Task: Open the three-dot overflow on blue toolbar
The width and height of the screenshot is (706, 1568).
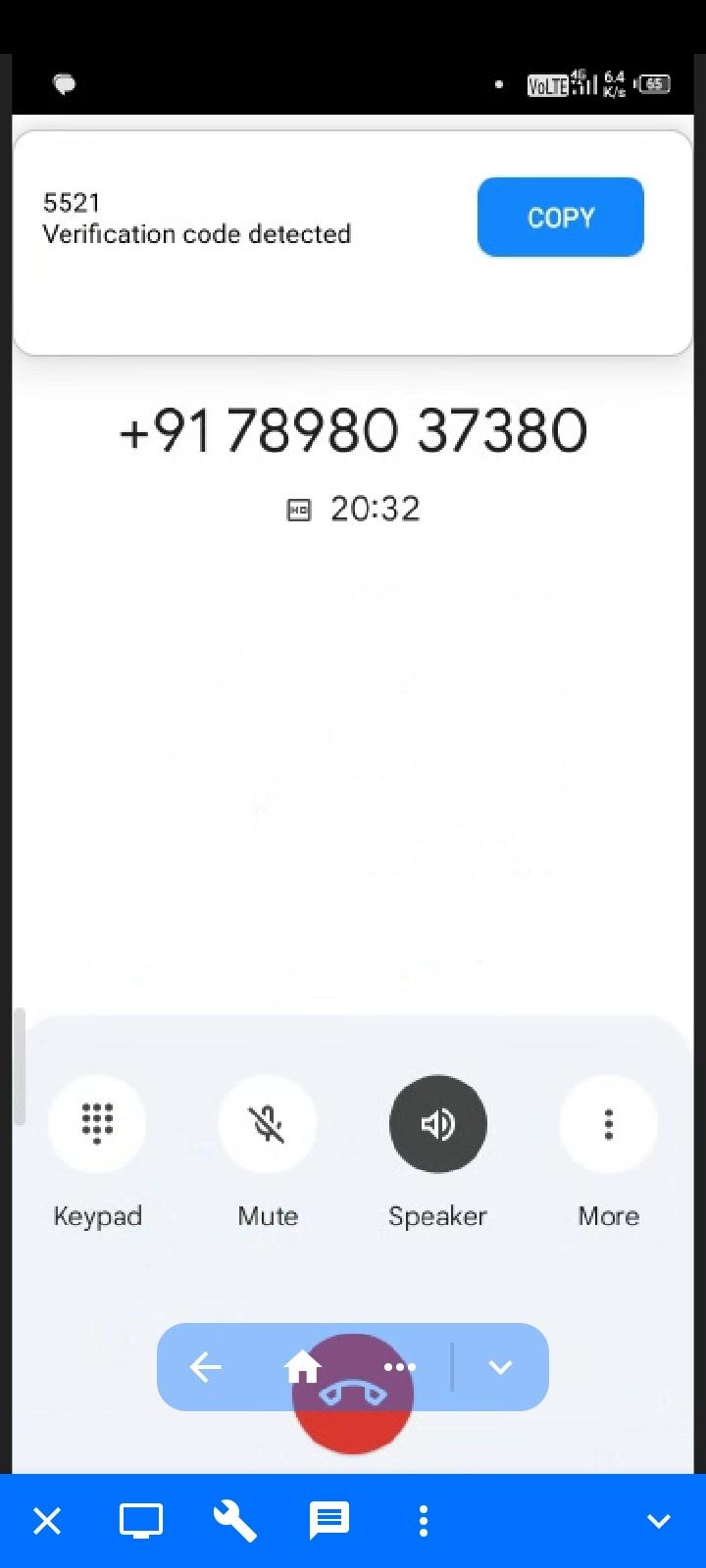Action: click(x=423, y=1520)
